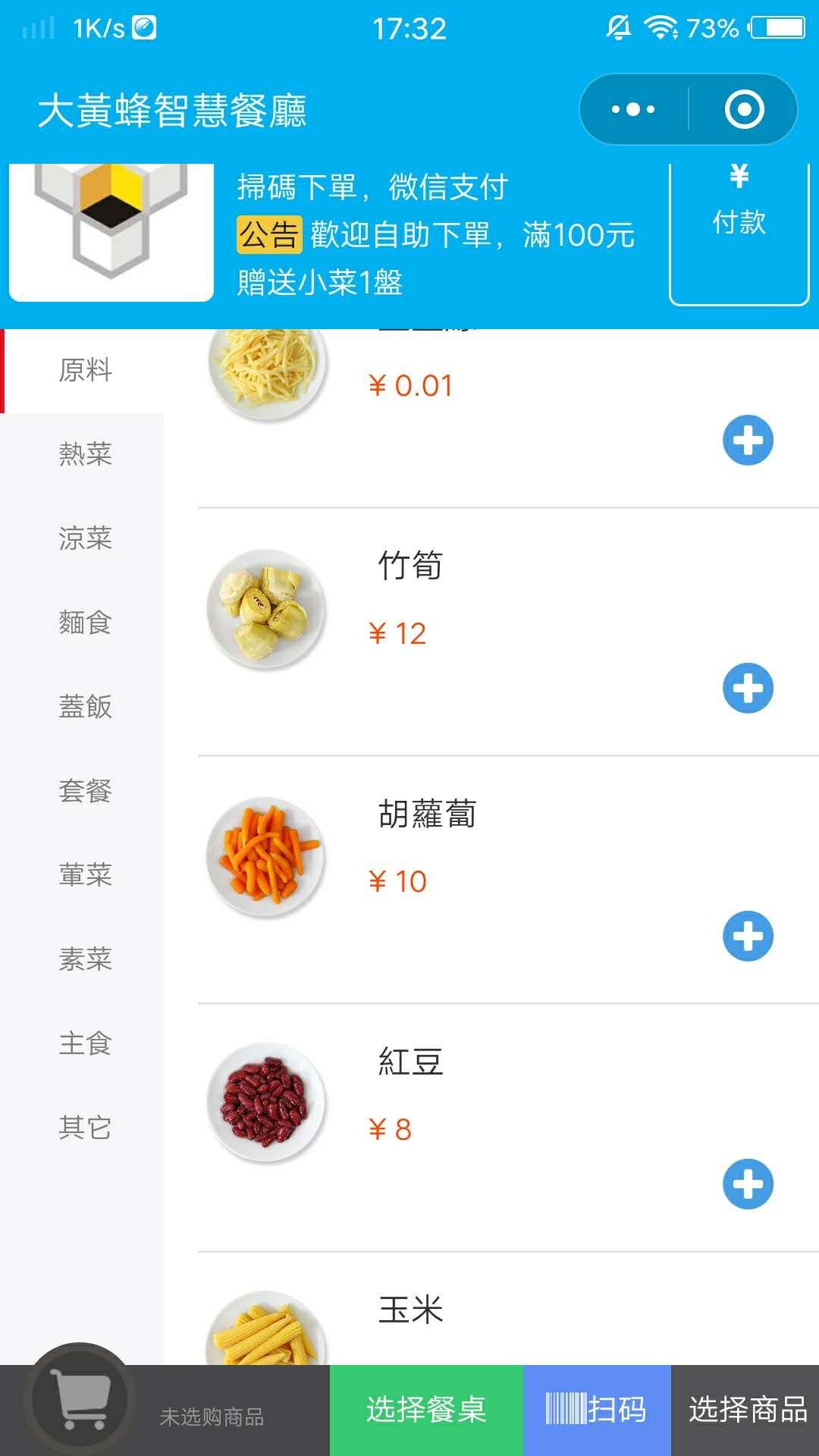Image resolution: width=819 pixels, height=1456 pixels.
Task: Tap the 选择商品 button
Action: [x=746, y=1410]
